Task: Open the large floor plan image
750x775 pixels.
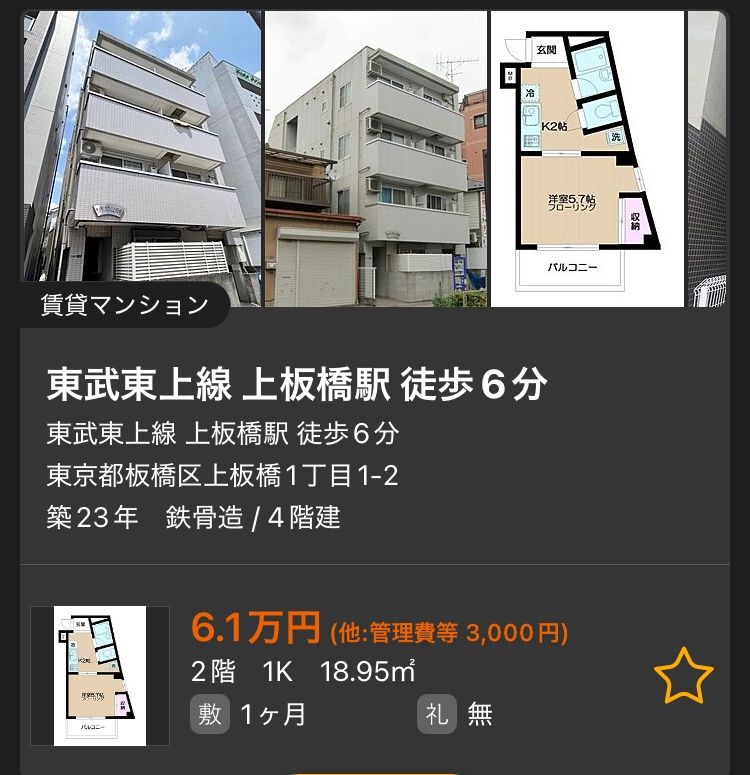Action: (586, 157)
